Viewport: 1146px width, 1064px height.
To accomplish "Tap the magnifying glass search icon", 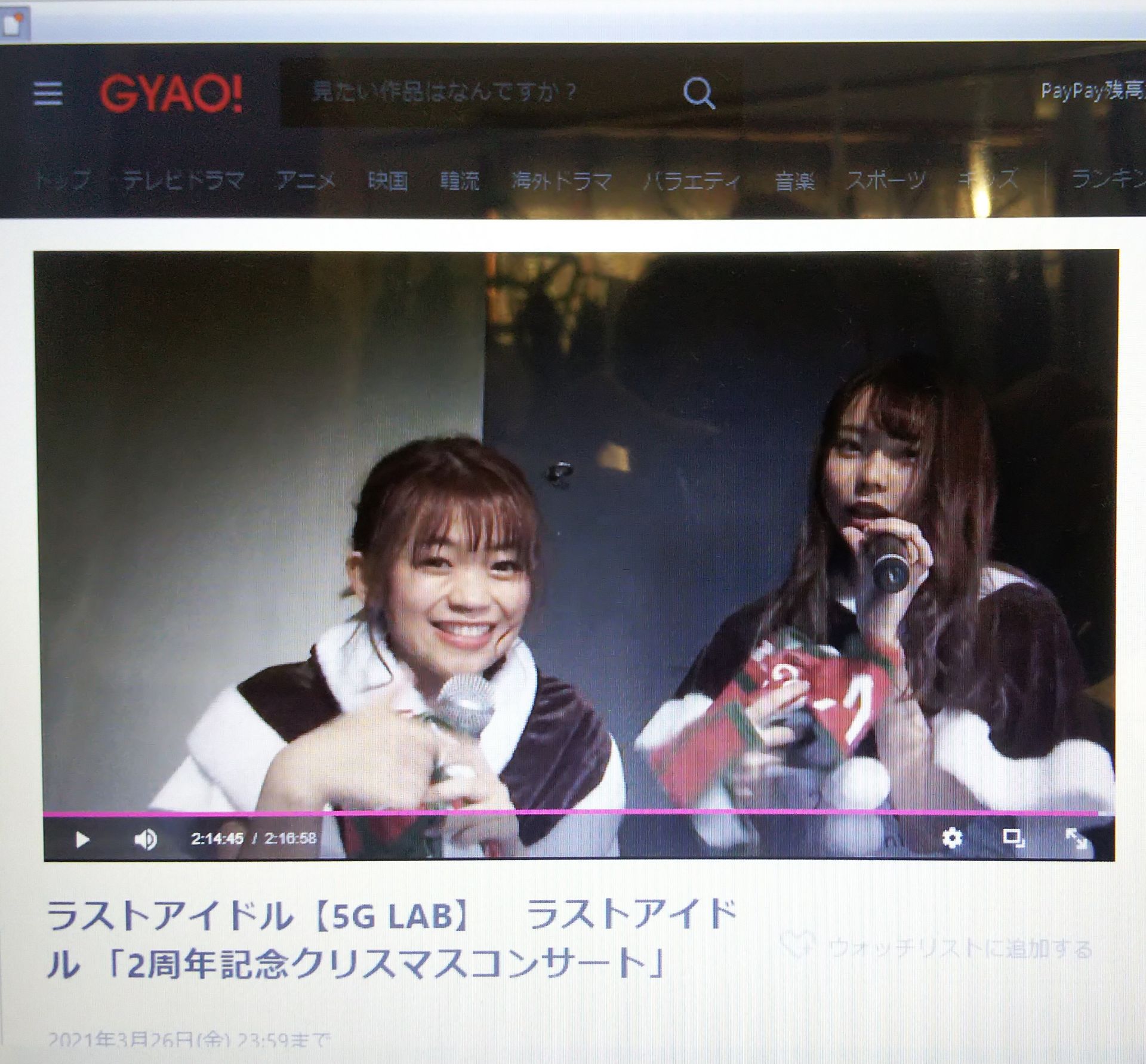I will coord(698,94).
